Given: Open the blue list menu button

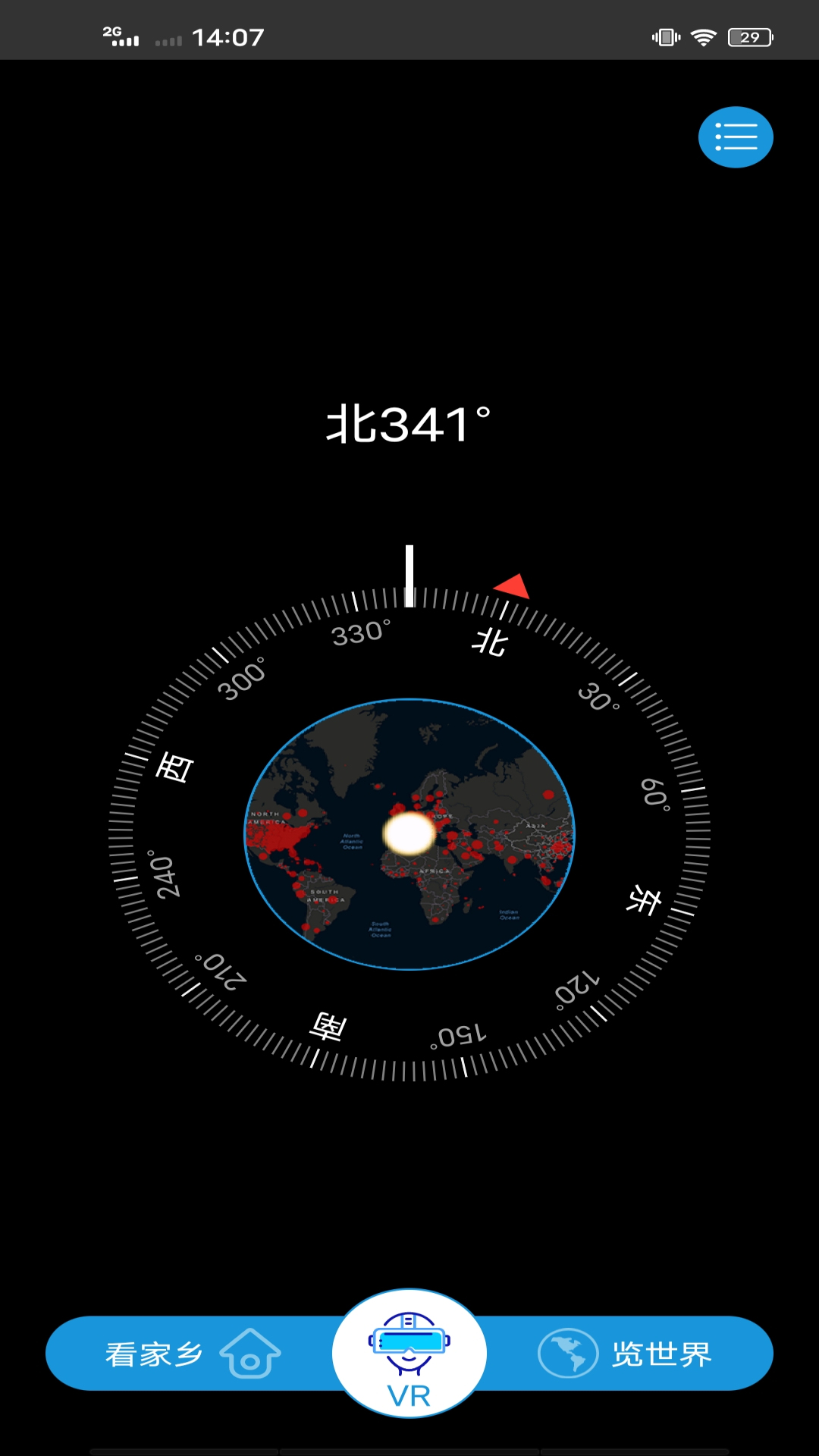Looking at the screenshot, I should pos(735,137).
